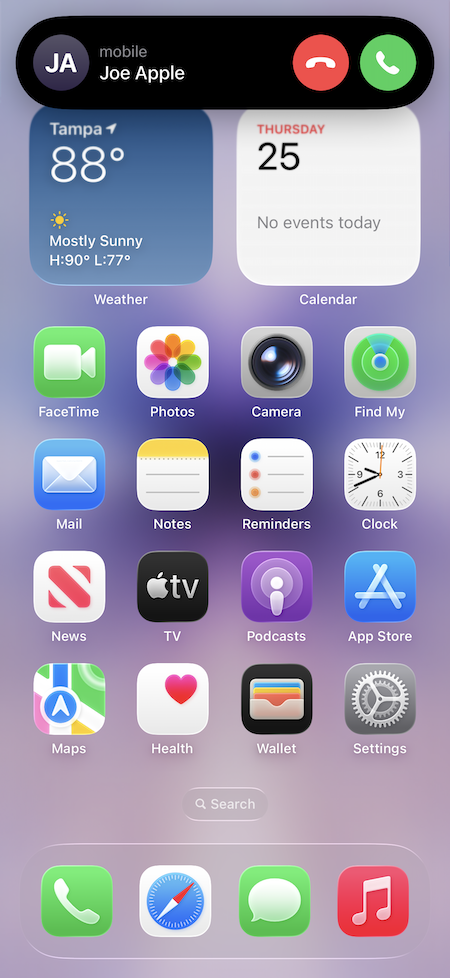Open the Clock app
Viewport: 450px width, 978px height.
[379, 474]
